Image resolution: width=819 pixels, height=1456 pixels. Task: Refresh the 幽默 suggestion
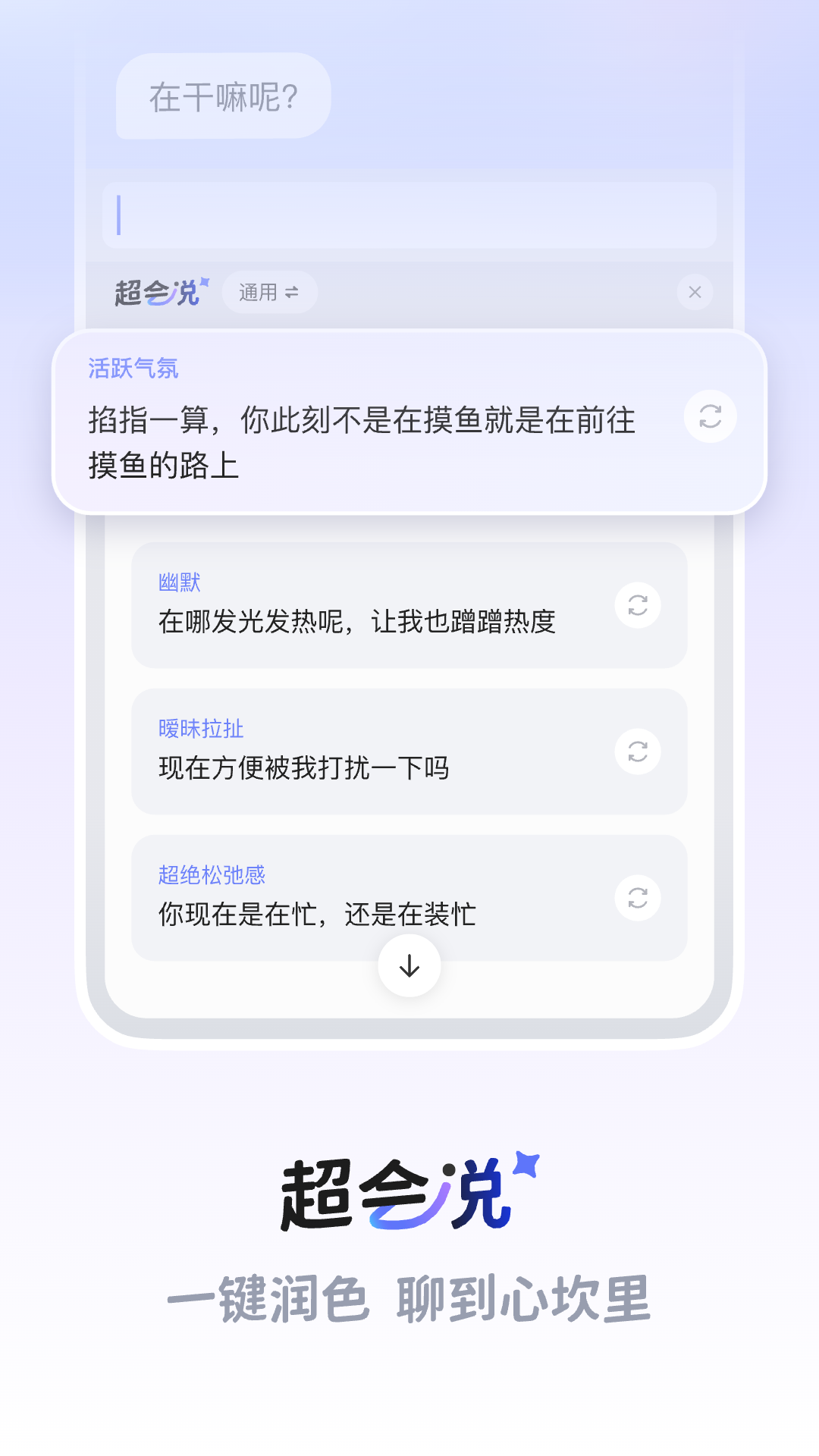click(x=637, y=604)
